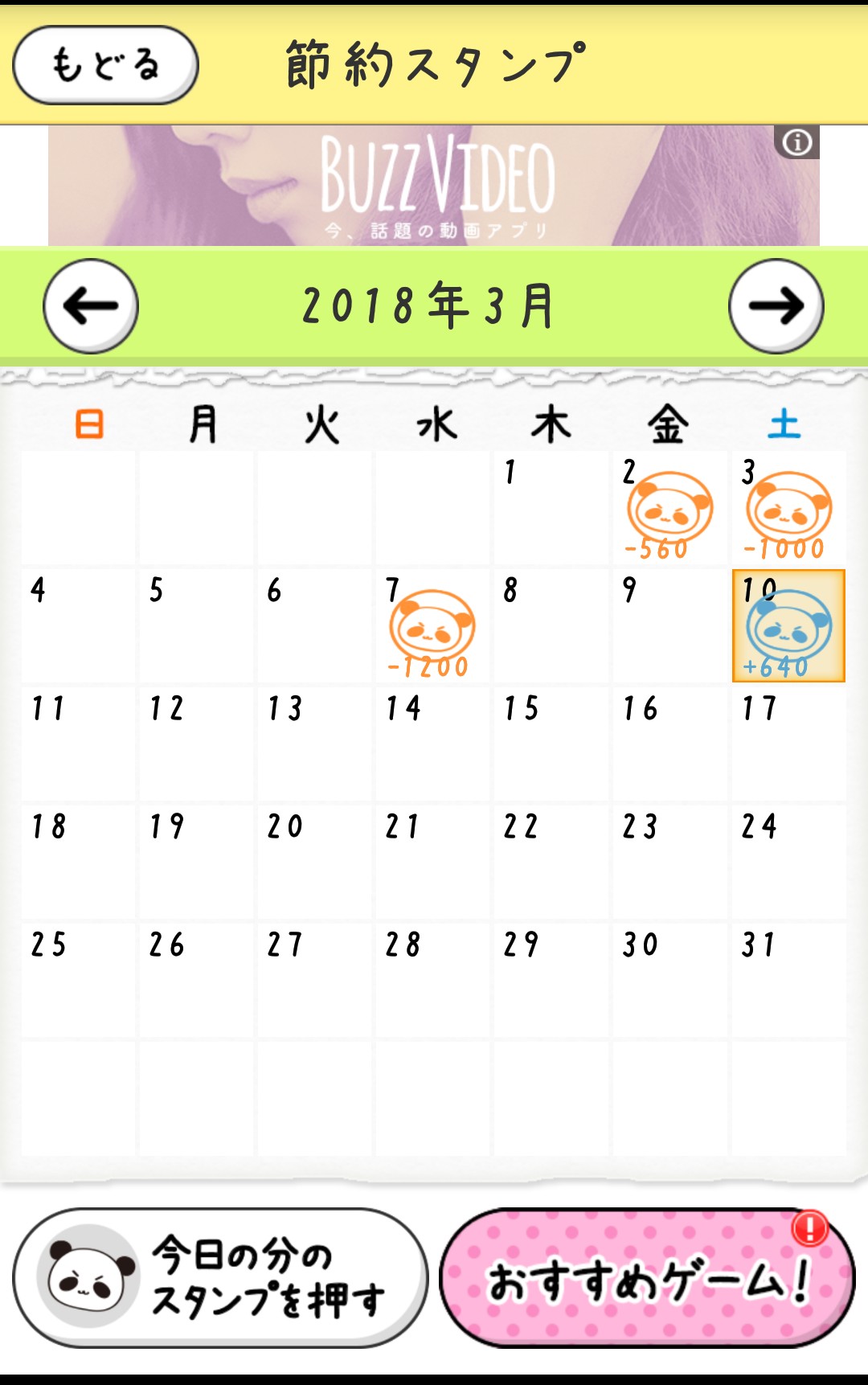Select March 7 with -1200 stamp
Viewport: 868px width, 1385px height.
[432, 626]
